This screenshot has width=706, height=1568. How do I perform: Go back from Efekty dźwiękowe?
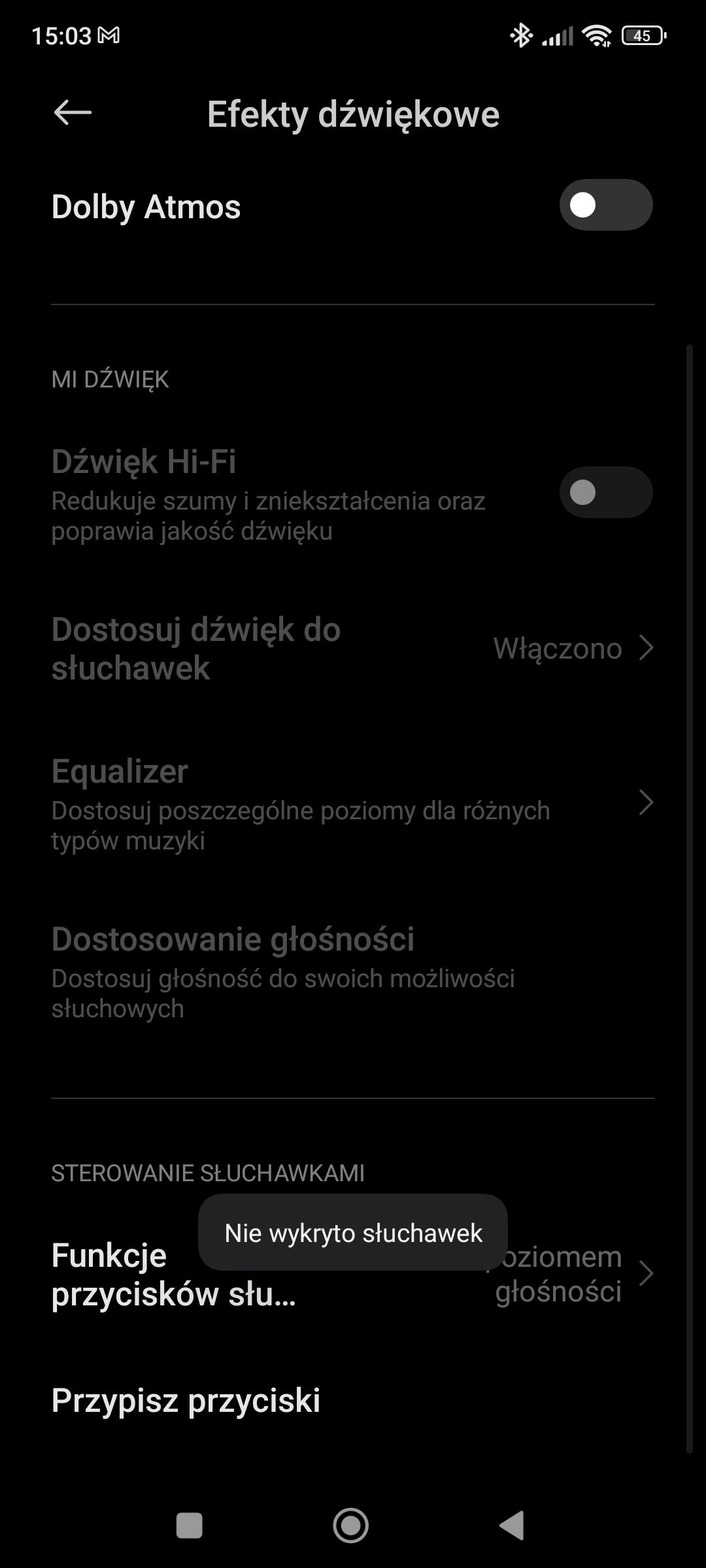72,112
